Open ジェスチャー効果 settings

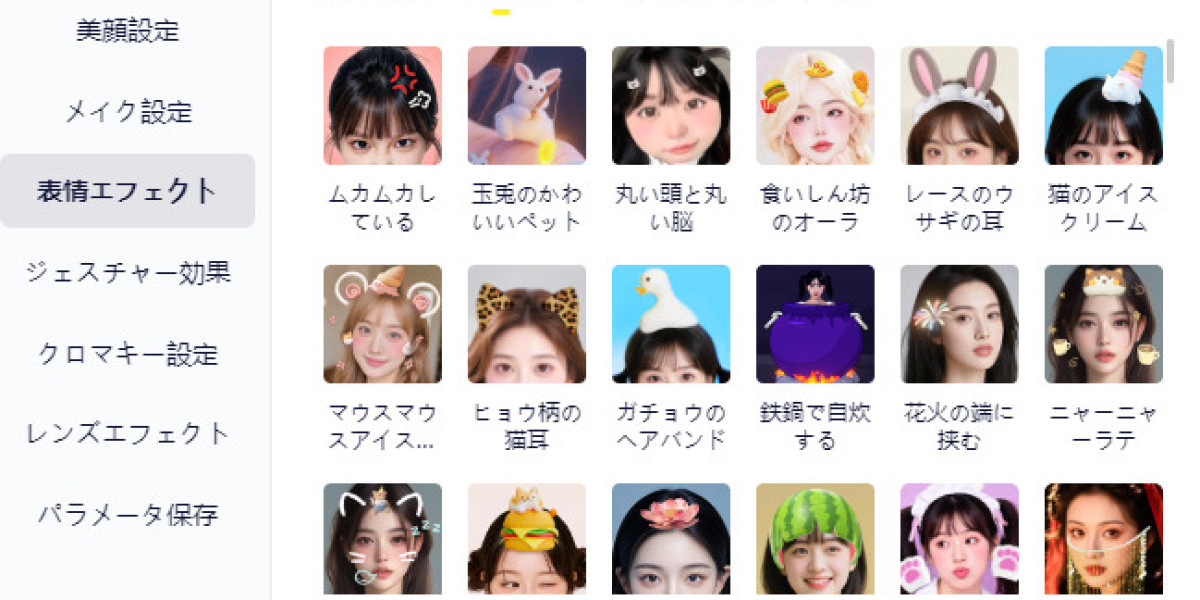pyautogui.click(x=127, y=272)
